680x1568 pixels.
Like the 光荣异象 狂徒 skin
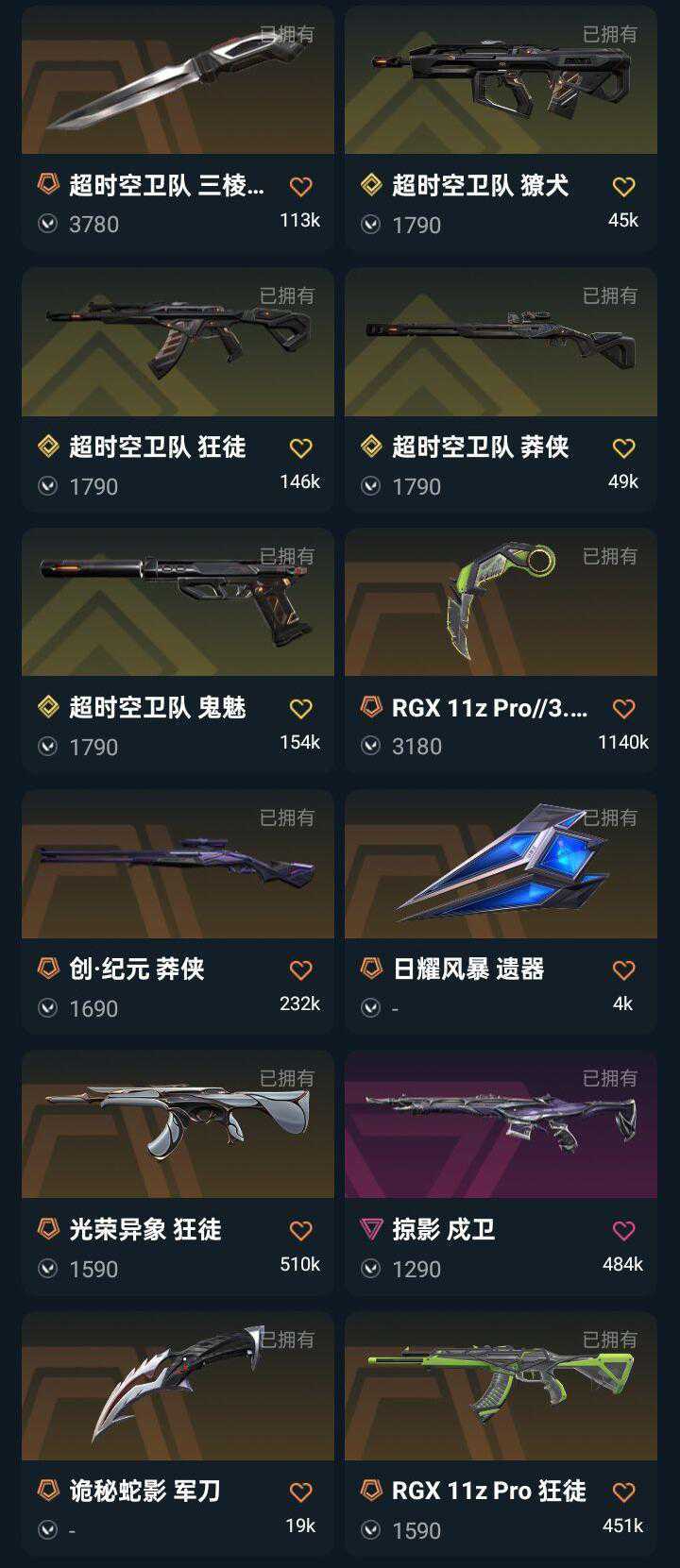pos(300,1231)
